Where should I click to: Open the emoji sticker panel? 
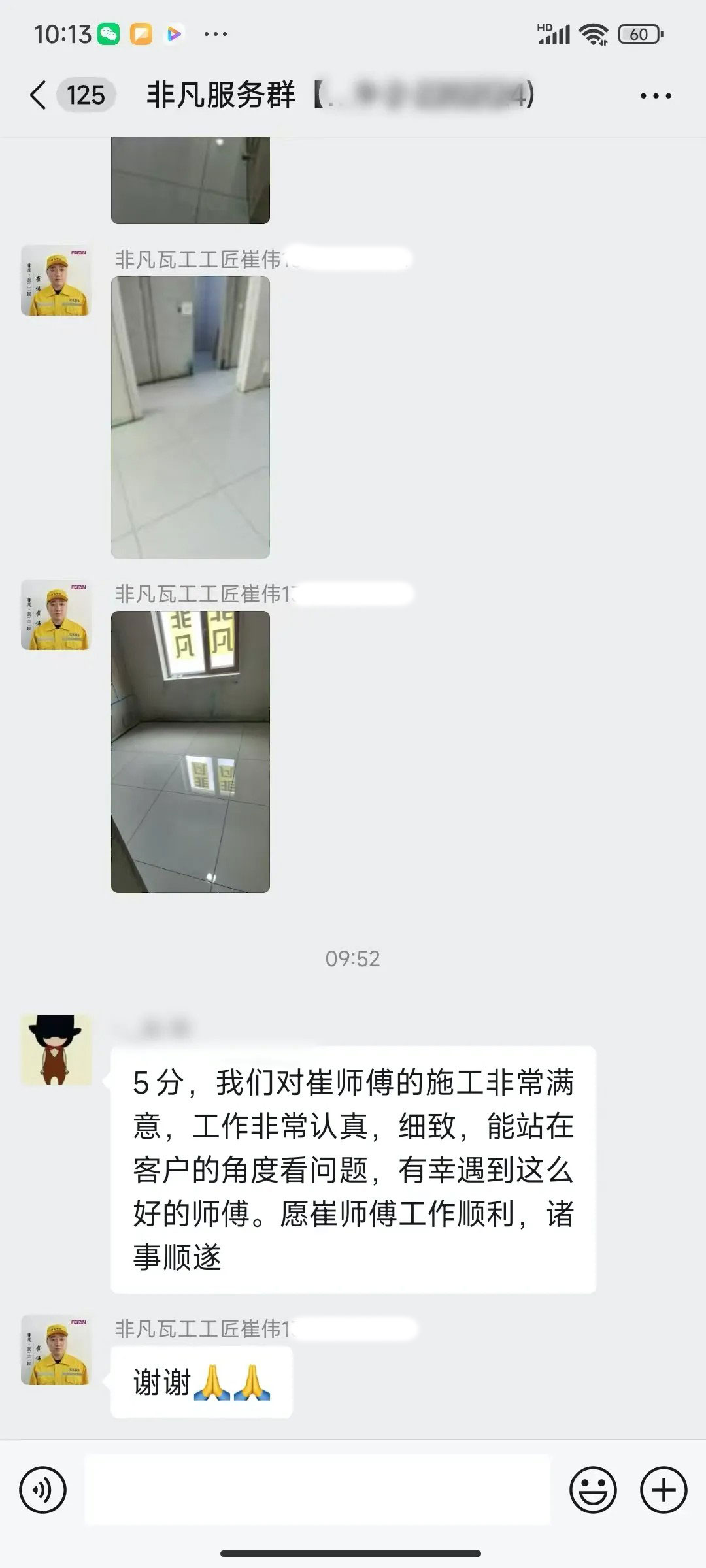[x=593, y=1490]
